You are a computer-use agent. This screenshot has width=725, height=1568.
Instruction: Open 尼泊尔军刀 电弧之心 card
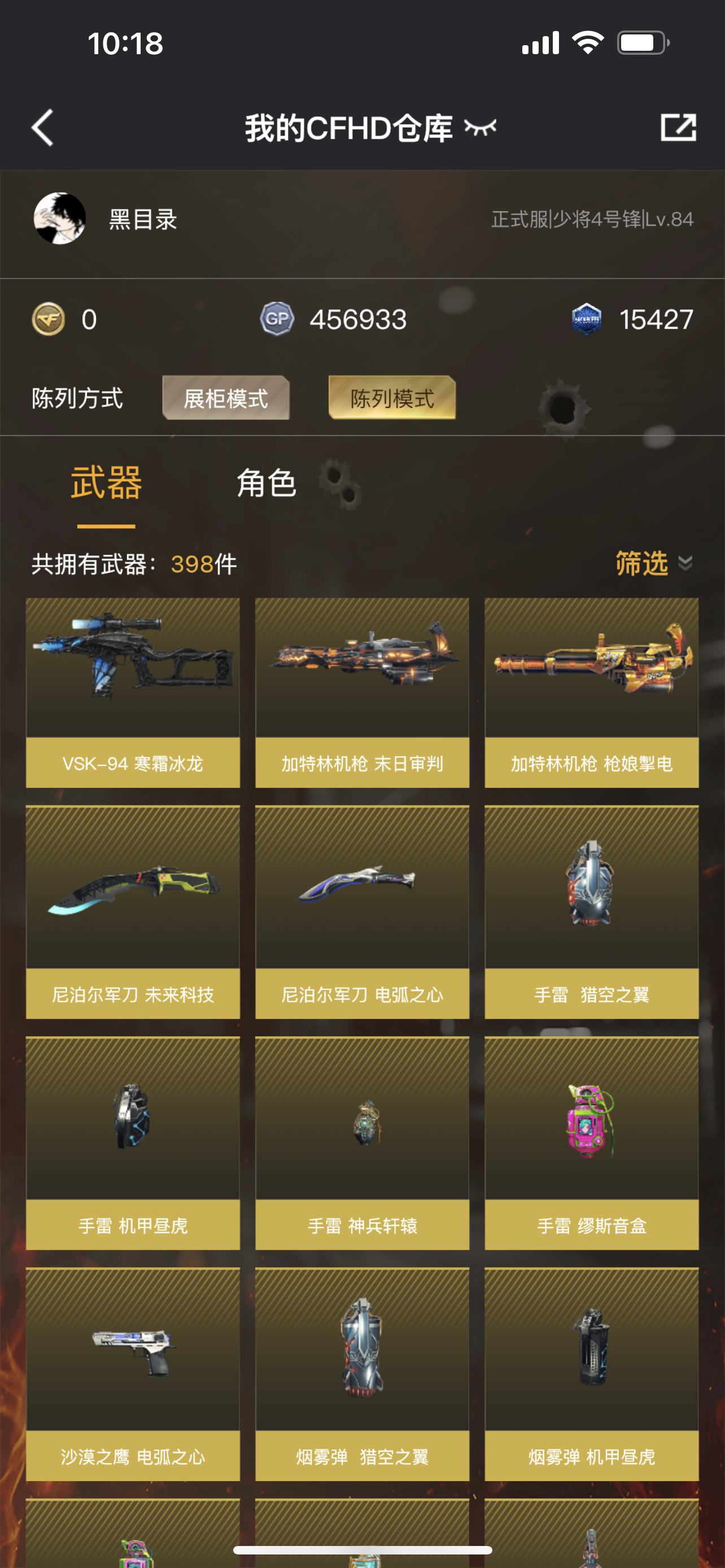(x=362, y=911)
